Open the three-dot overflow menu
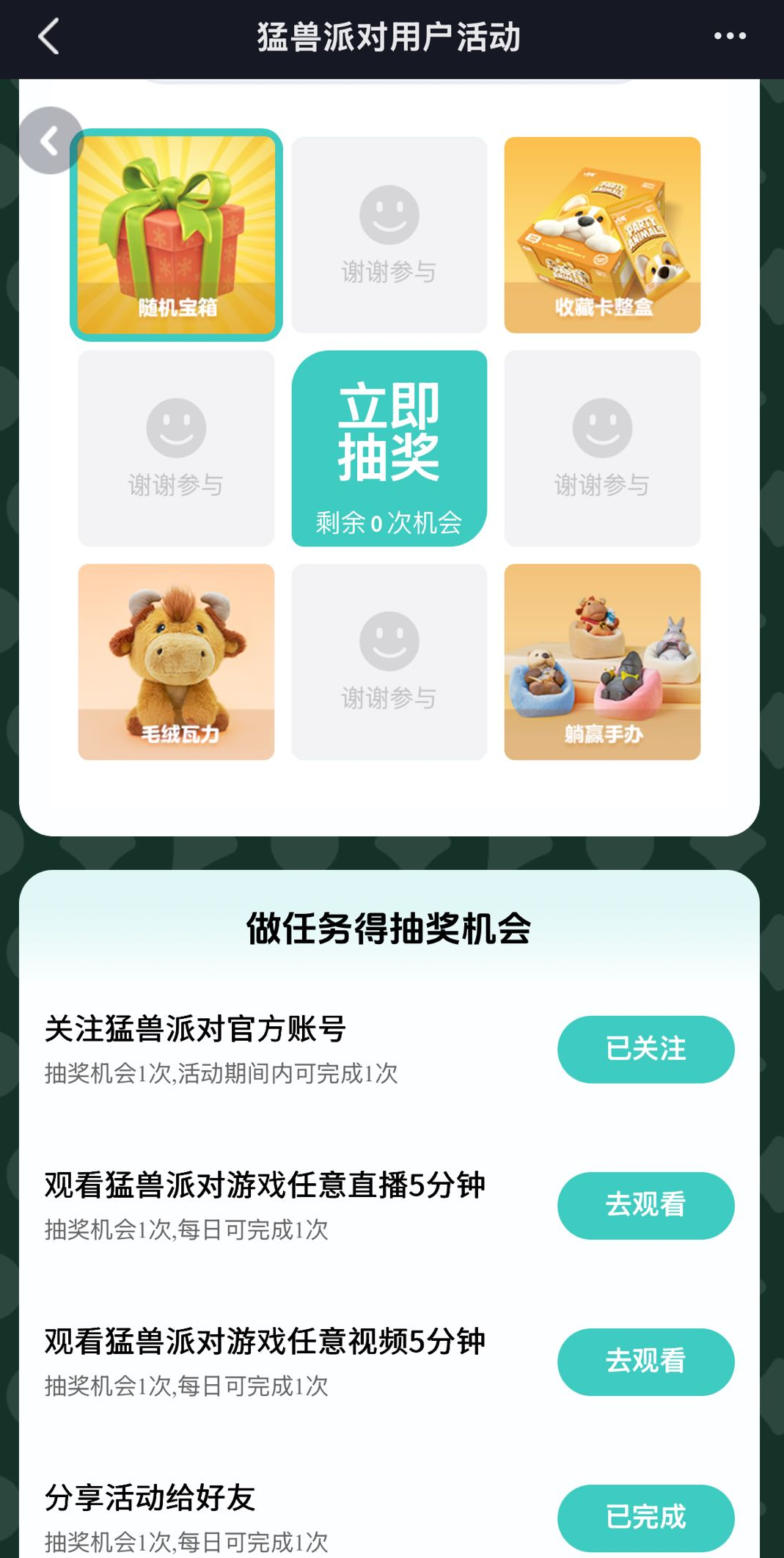Screen dimensions: 784x1558 click(730, 36)
